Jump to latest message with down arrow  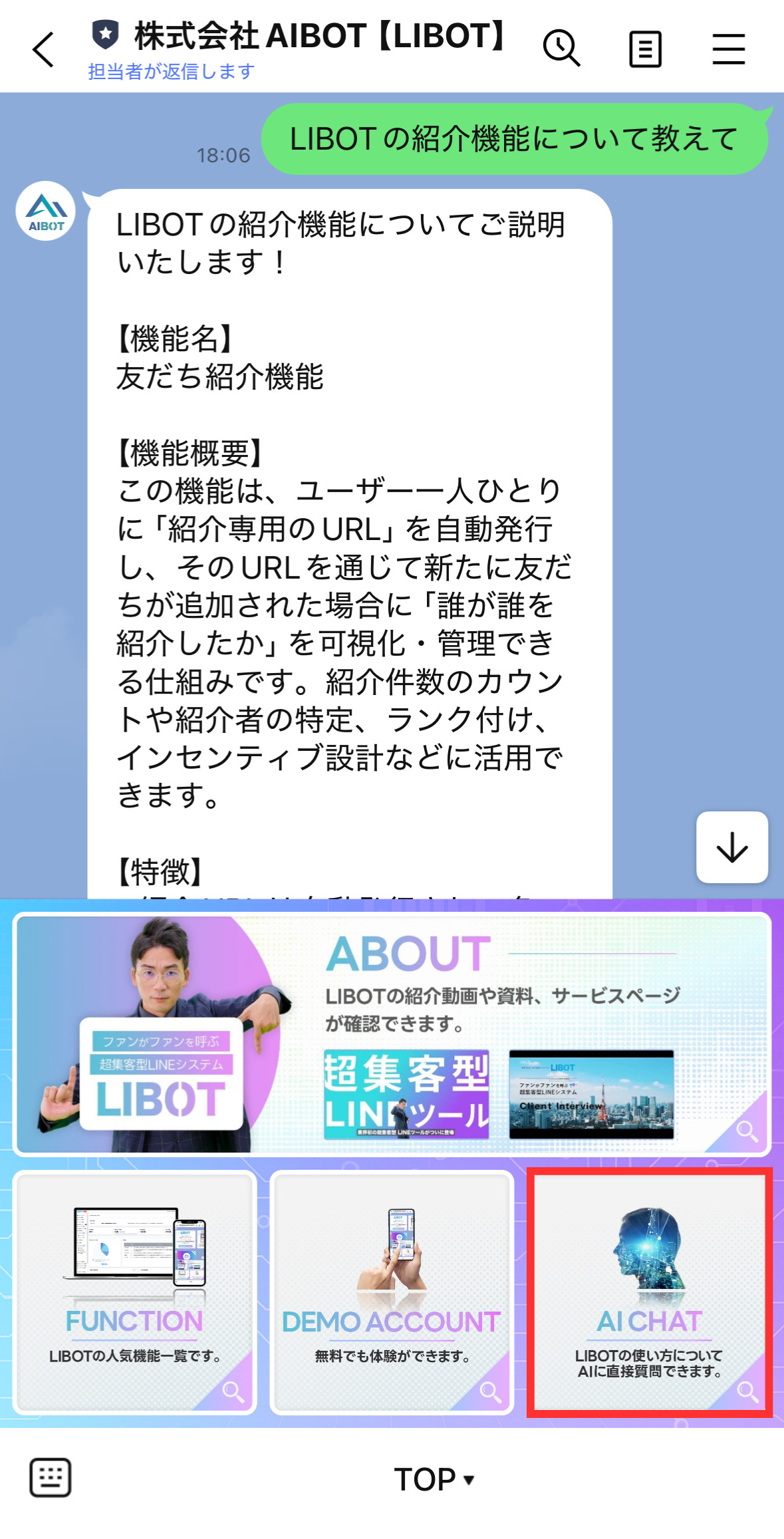[x=731, y=847]
